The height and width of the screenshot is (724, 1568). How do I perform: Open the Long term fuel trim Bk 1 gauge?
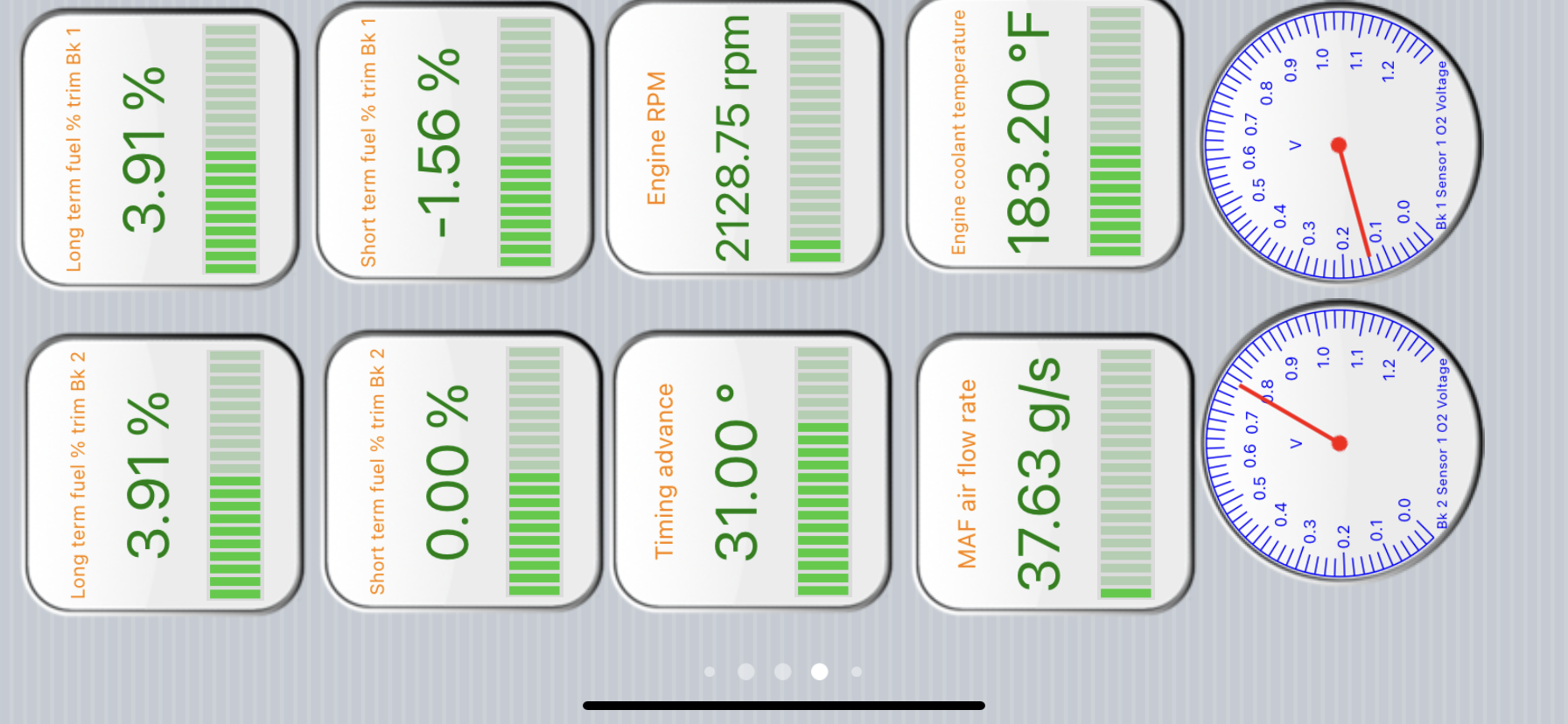click(x=159, y=149)
